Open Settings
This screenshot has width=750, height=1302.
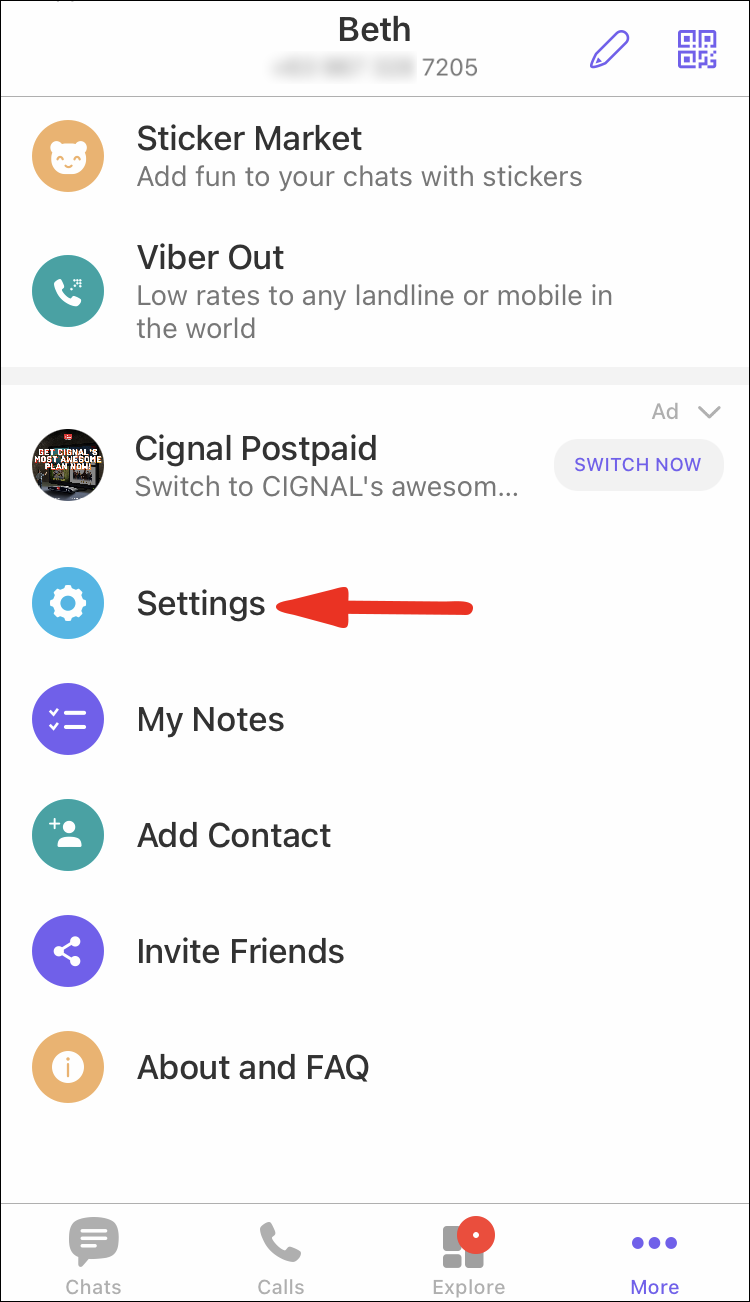[x=200, y=604]
